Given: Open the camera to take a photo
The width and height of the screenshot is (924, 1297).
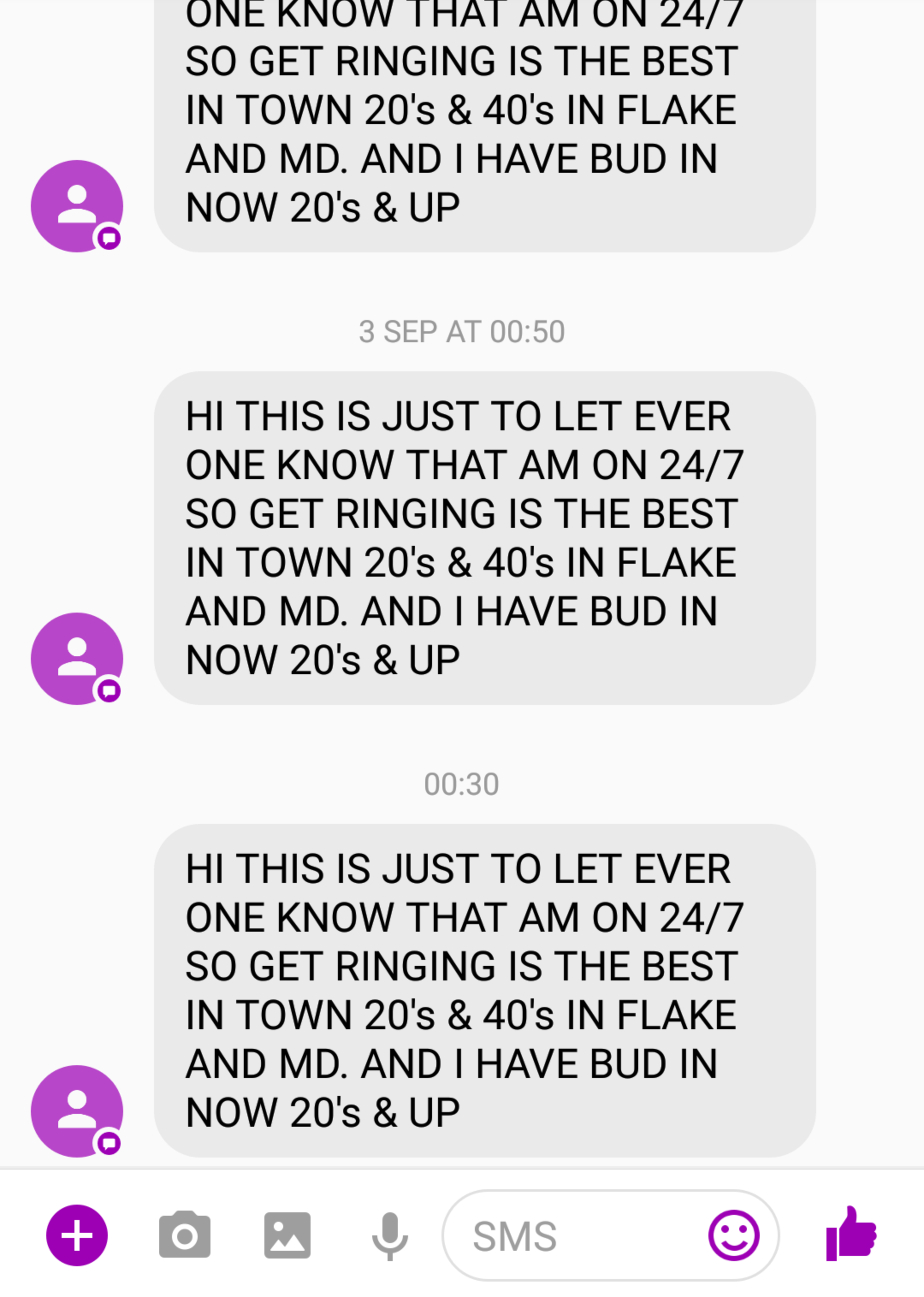Looking at the screenshot, I should pyautogui.click(x=184, y=1235).
